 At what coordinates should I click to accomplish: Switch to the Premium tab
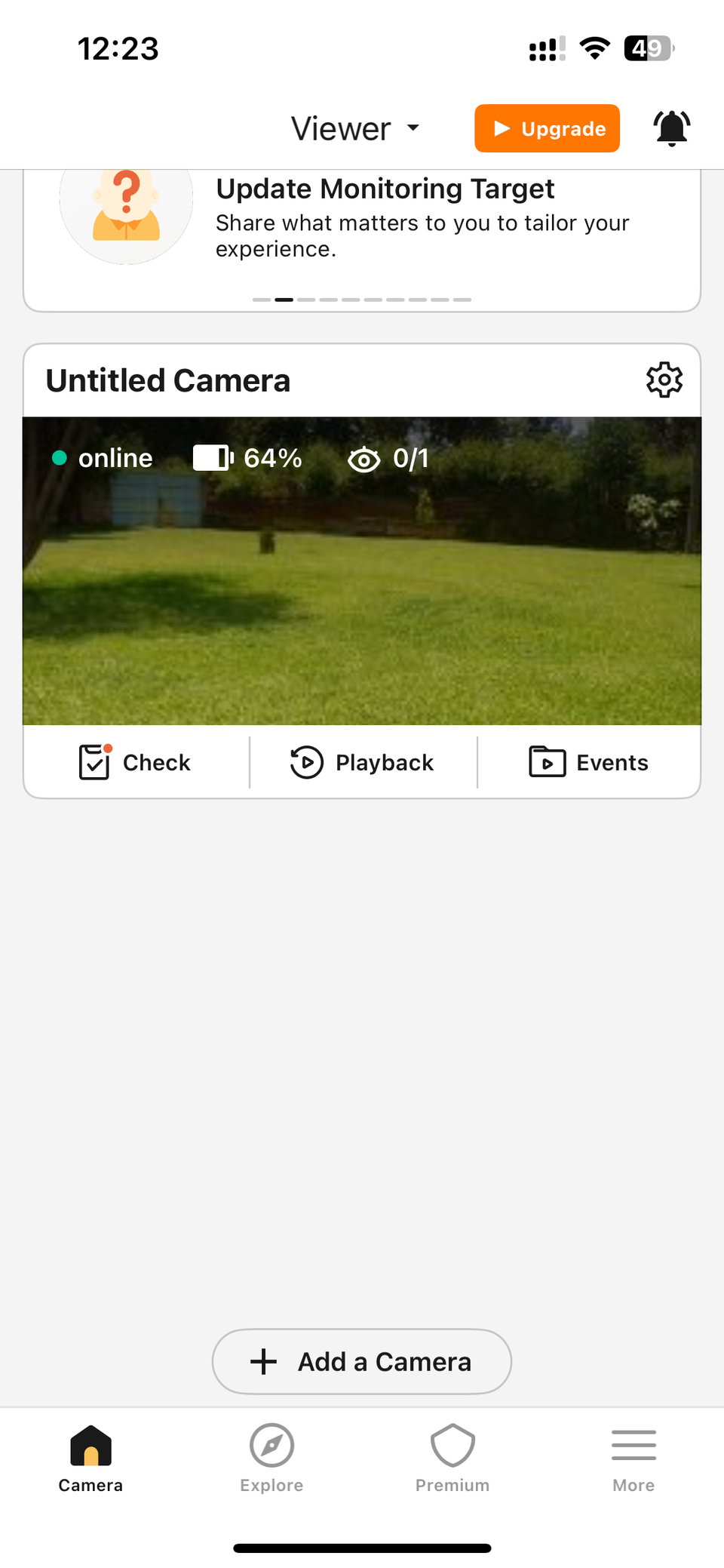point(452,1458)
